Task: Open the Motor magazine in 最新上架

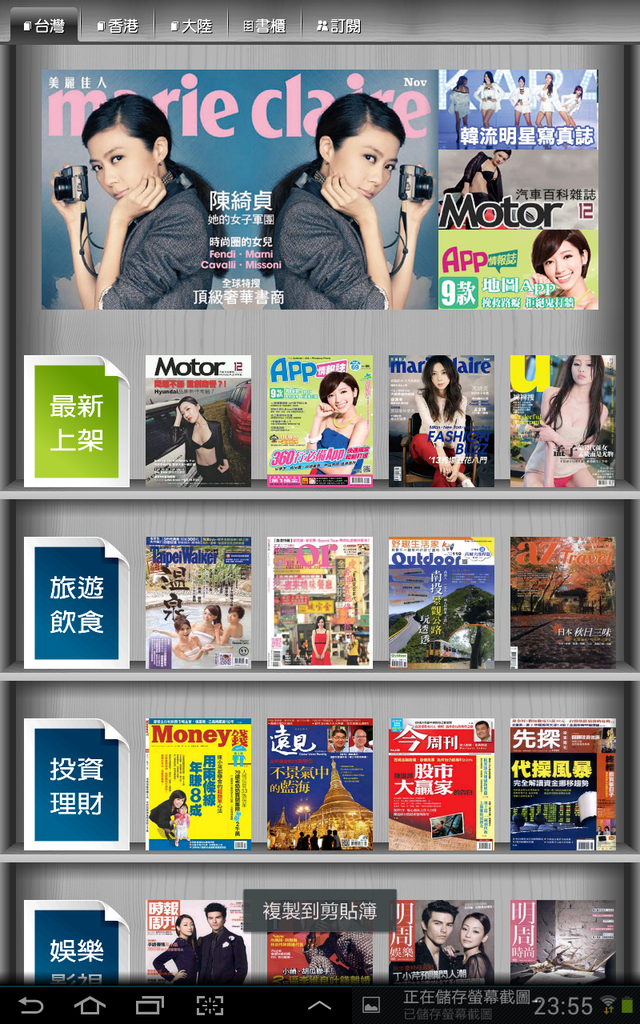Action: [x=198, y=421]
